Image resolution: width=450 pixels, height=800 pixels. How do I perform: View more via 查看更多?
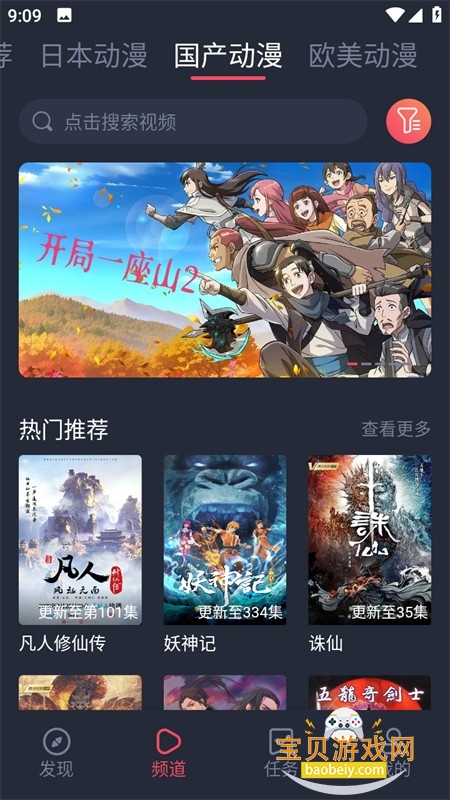click(x=396, y=429)
